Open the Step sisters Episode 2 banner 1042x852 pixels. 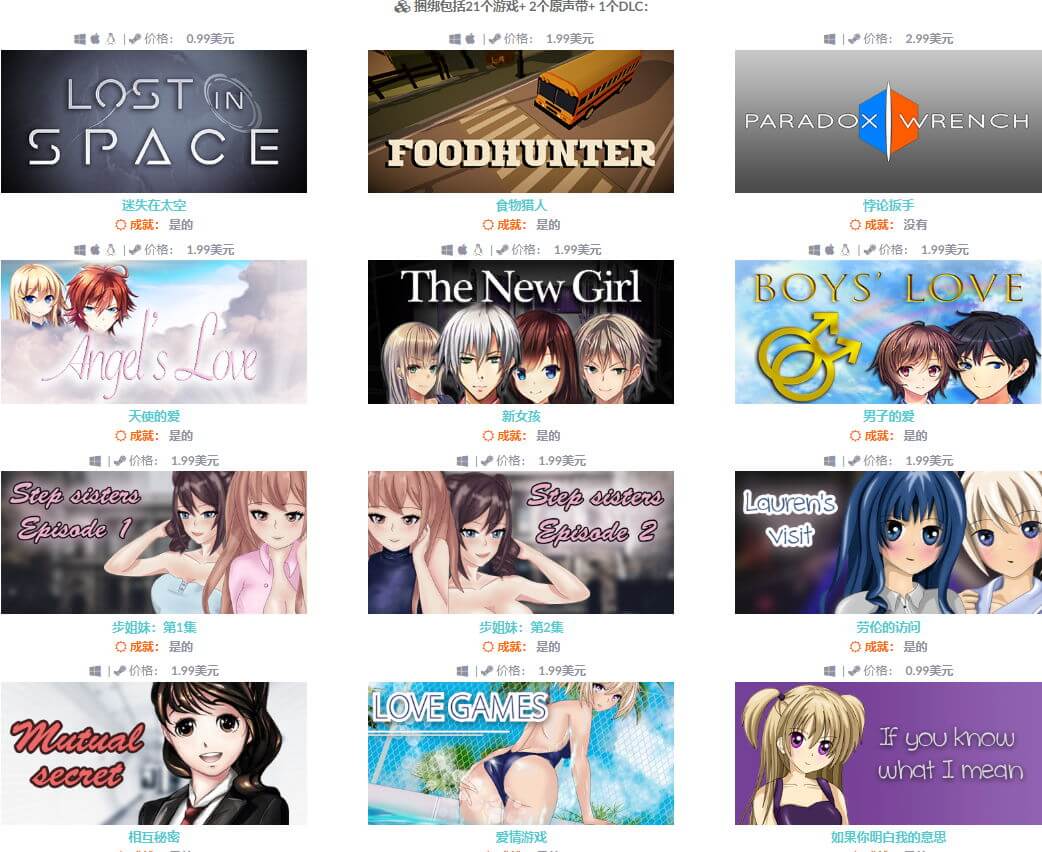pyautogui.click(x=520, y=542)
